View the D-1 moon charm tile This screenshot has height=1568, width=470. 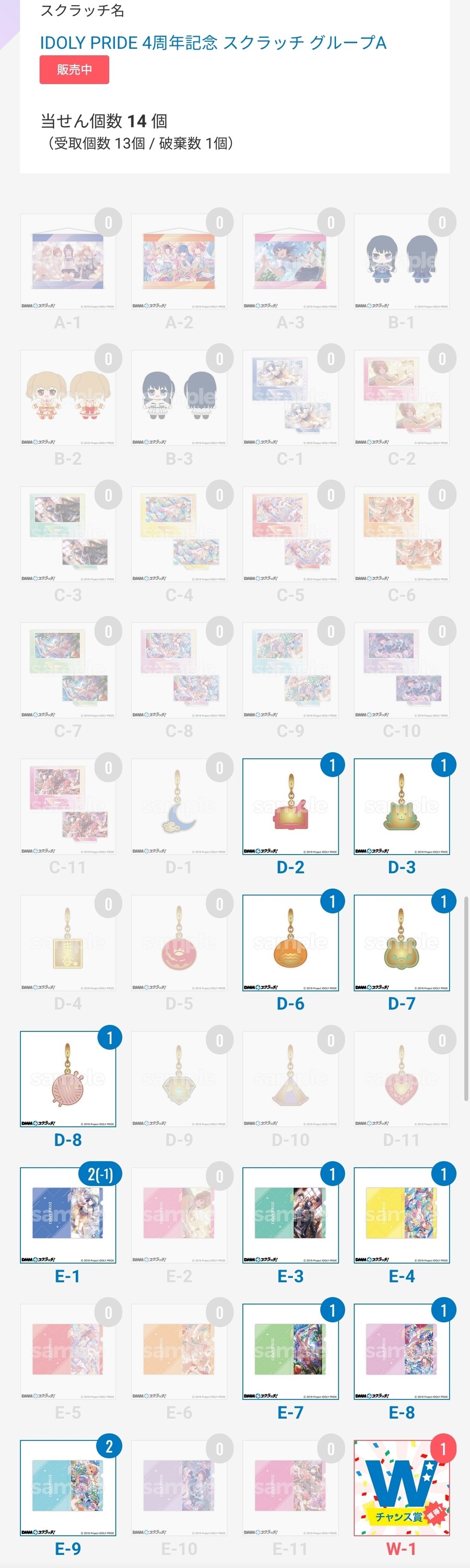(x=179, y=806)
